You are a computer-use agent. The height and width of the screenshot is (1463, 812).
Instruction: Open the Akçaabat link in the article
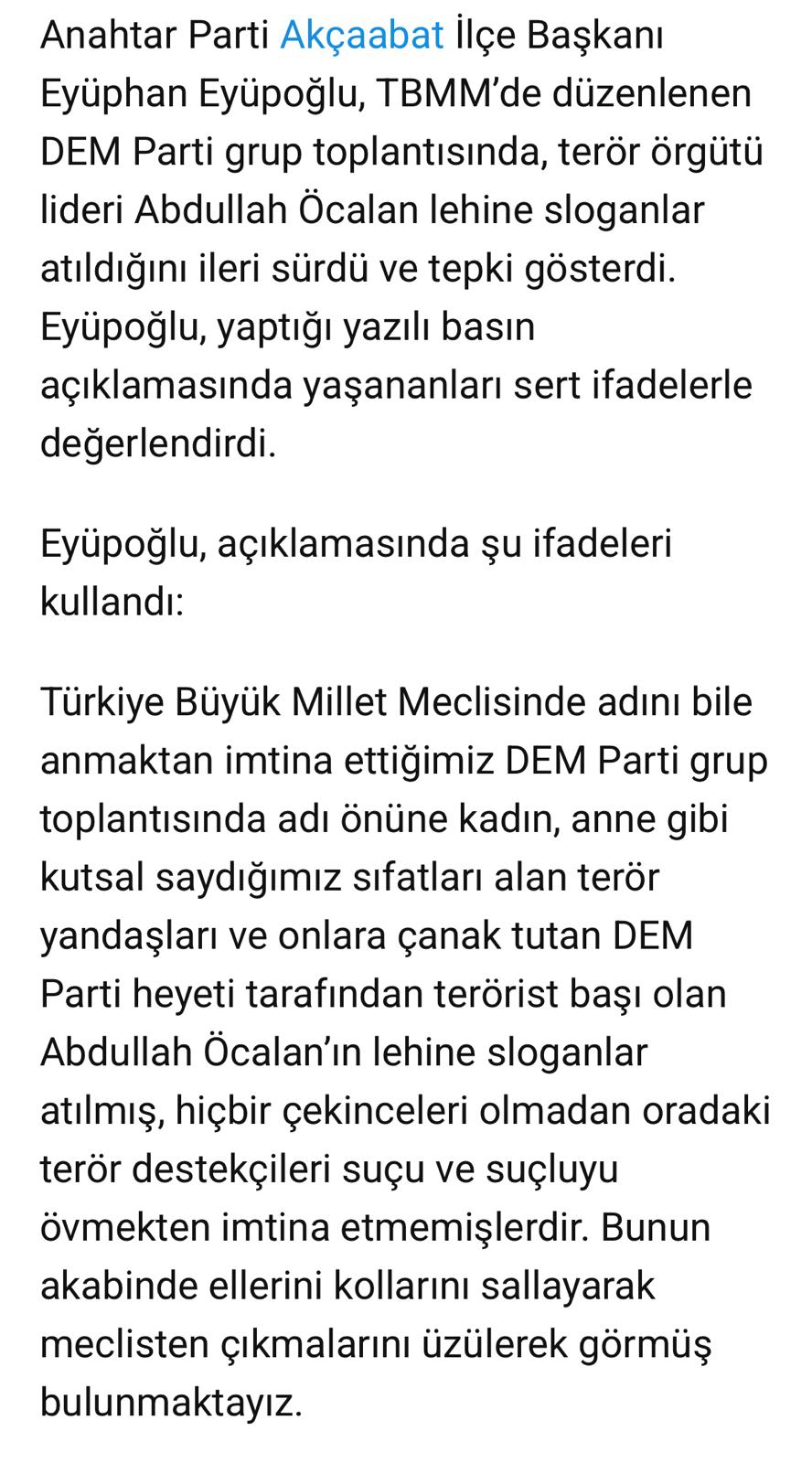[361, 36]
